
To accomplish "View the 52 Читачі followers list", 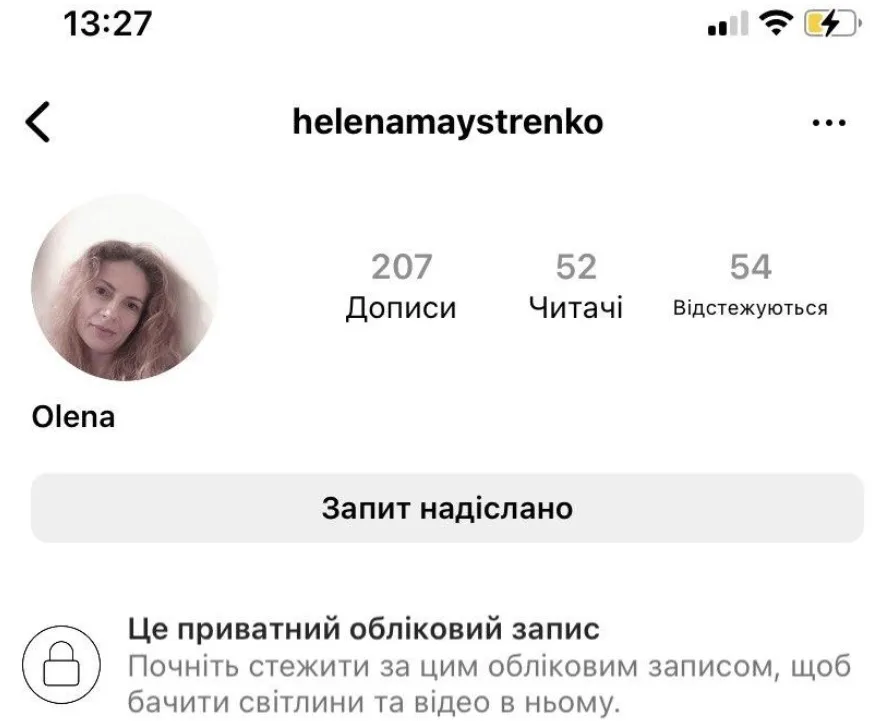I will (575, 286).
